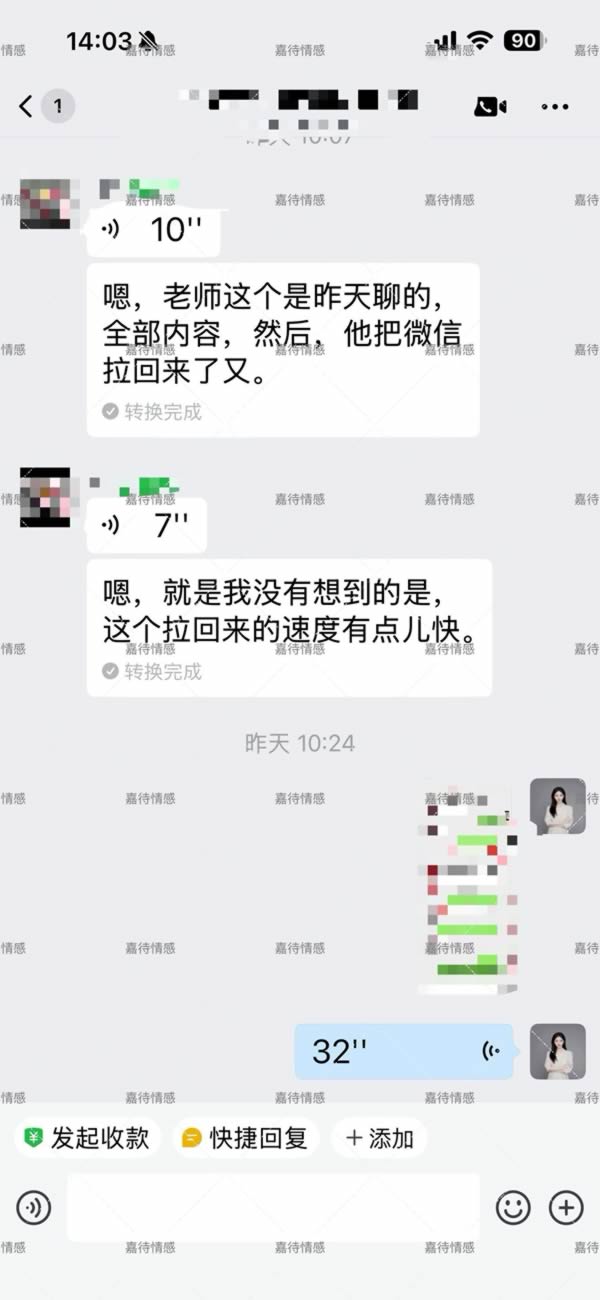This screenshot has width=600, height=1300.
Task: Open the plus attachments panel
Action: (566, 1208)
